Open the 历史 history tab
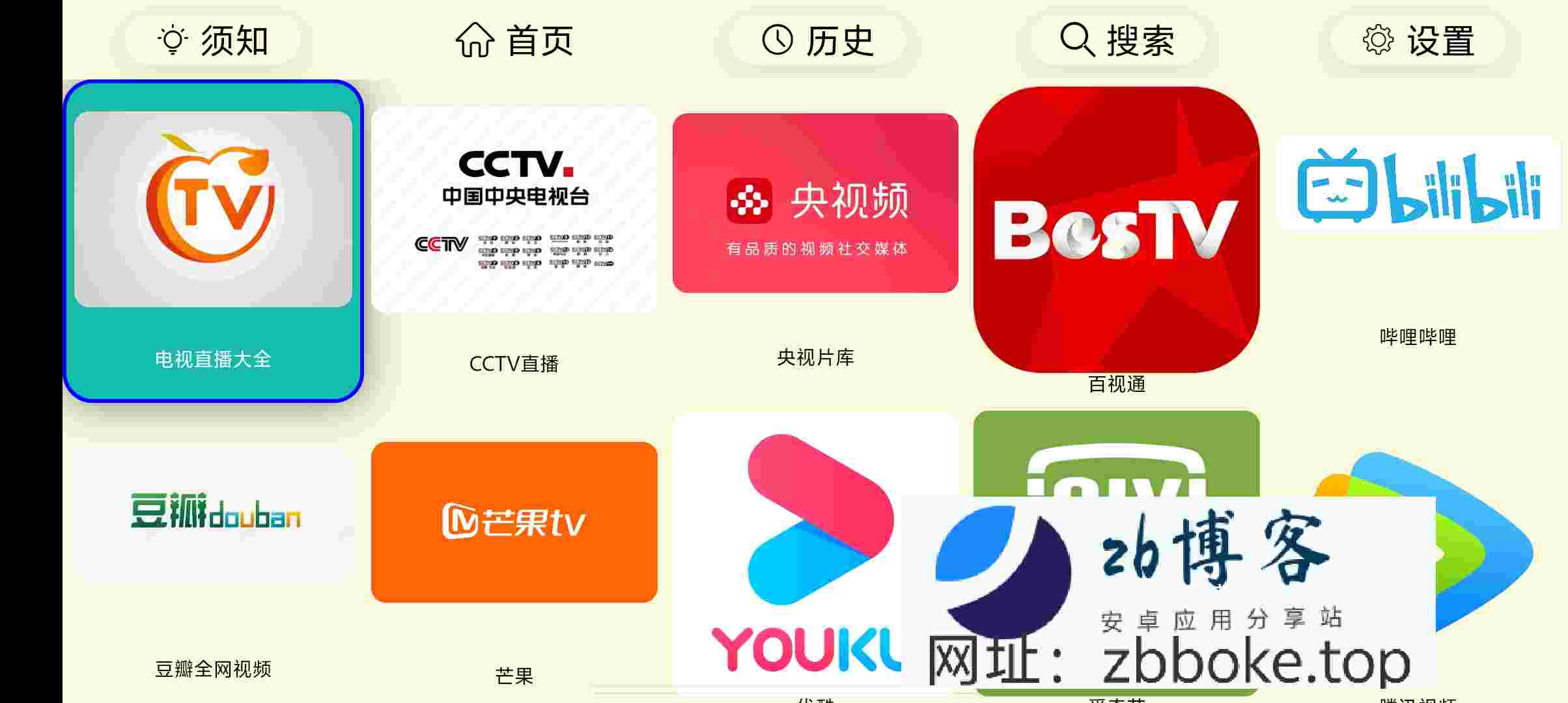Image resolution: width=1568 pixels, height=703 pixels. pos(817,40)
